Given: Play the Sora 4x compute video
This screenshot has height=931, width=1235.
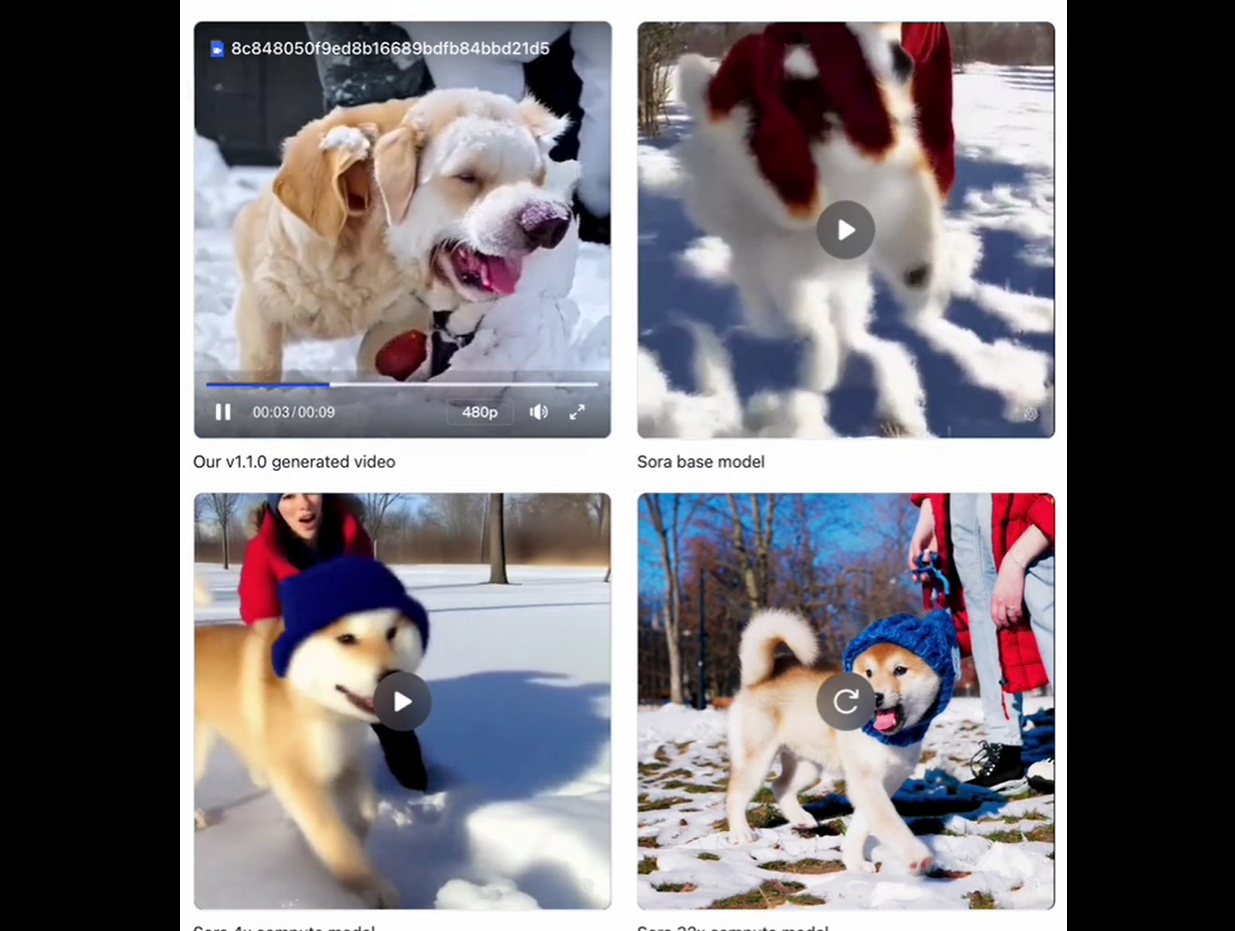Looking at the screenshot, I should [x=402, y=701].
